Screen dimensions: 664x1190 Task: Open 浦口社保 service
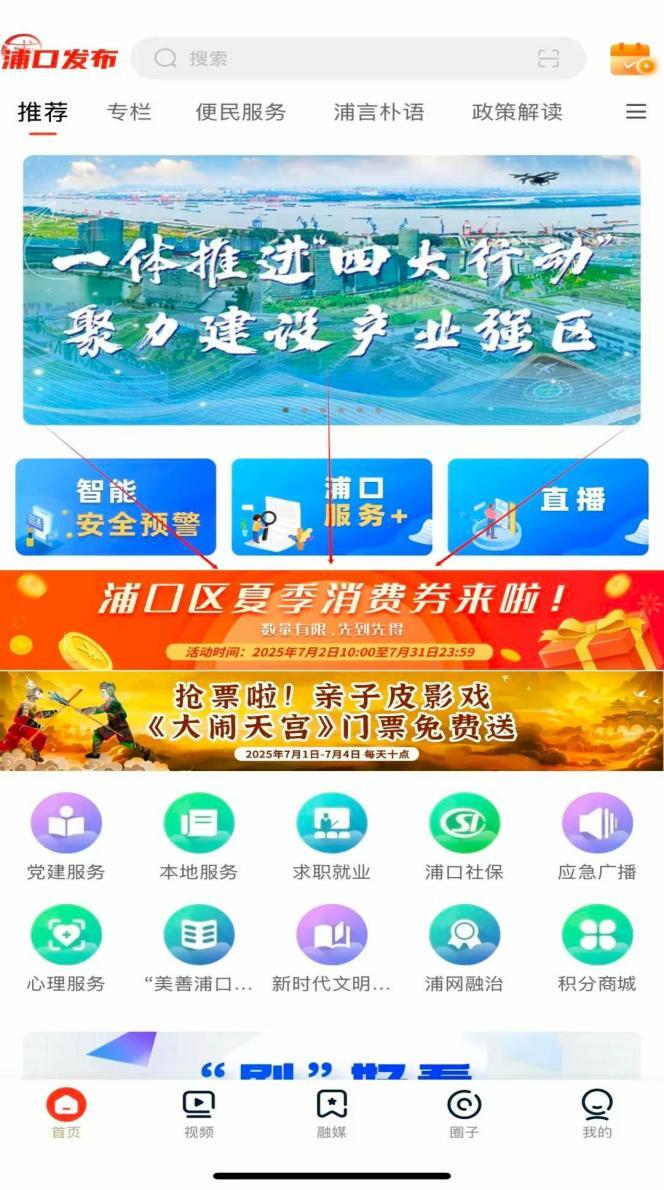tap(464, 837)
